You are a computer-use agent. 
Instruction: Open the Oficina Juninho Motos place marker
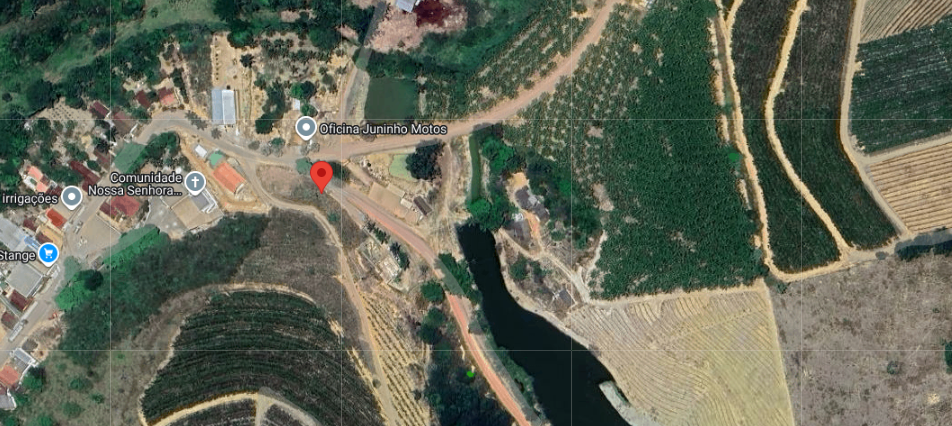point(306,128)
